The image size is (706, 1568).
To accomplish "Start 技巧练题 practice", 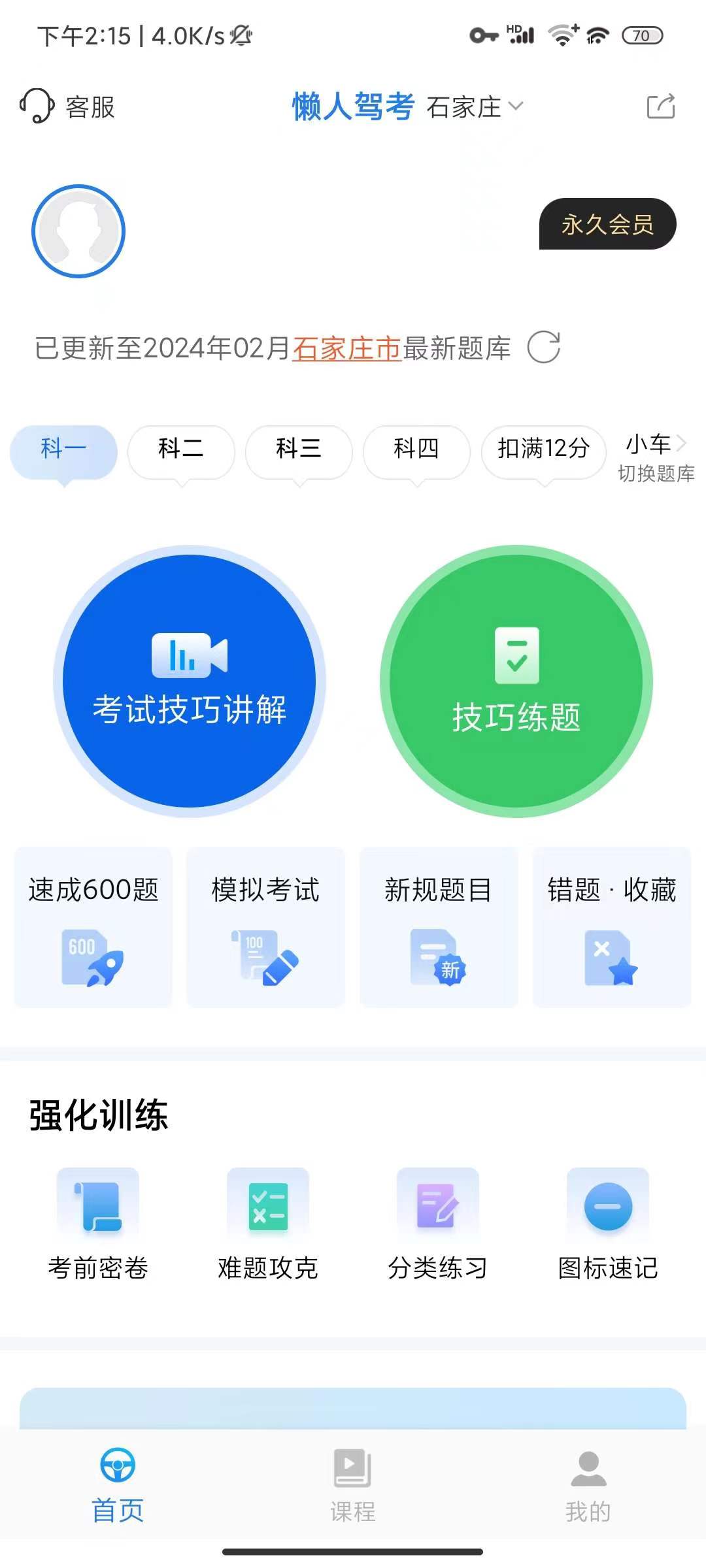I will pyautogui.click(x=516, y=681).
